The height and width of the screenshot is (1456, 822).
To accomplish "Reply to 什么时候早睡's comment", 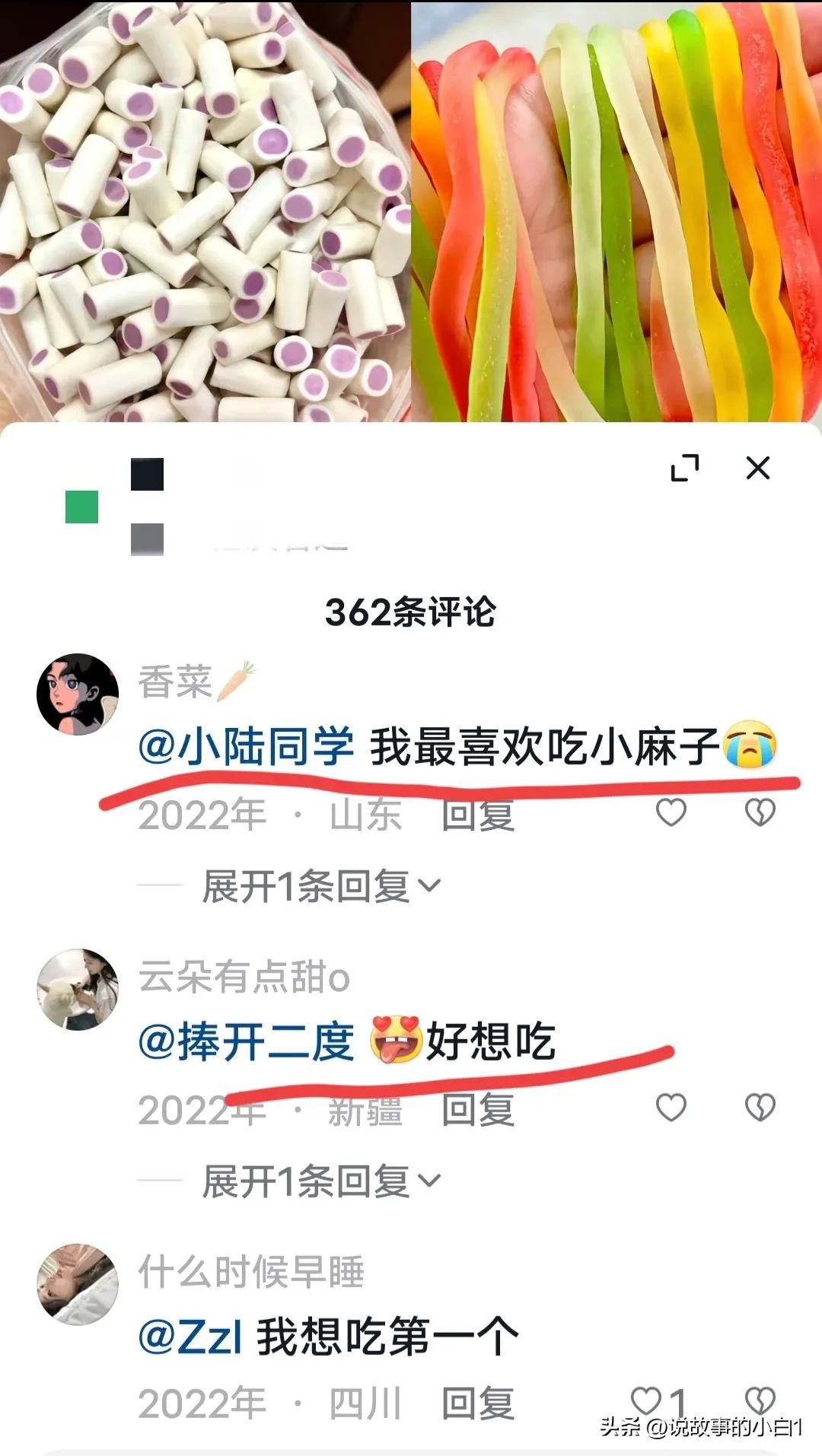I will click(478, 1404).
